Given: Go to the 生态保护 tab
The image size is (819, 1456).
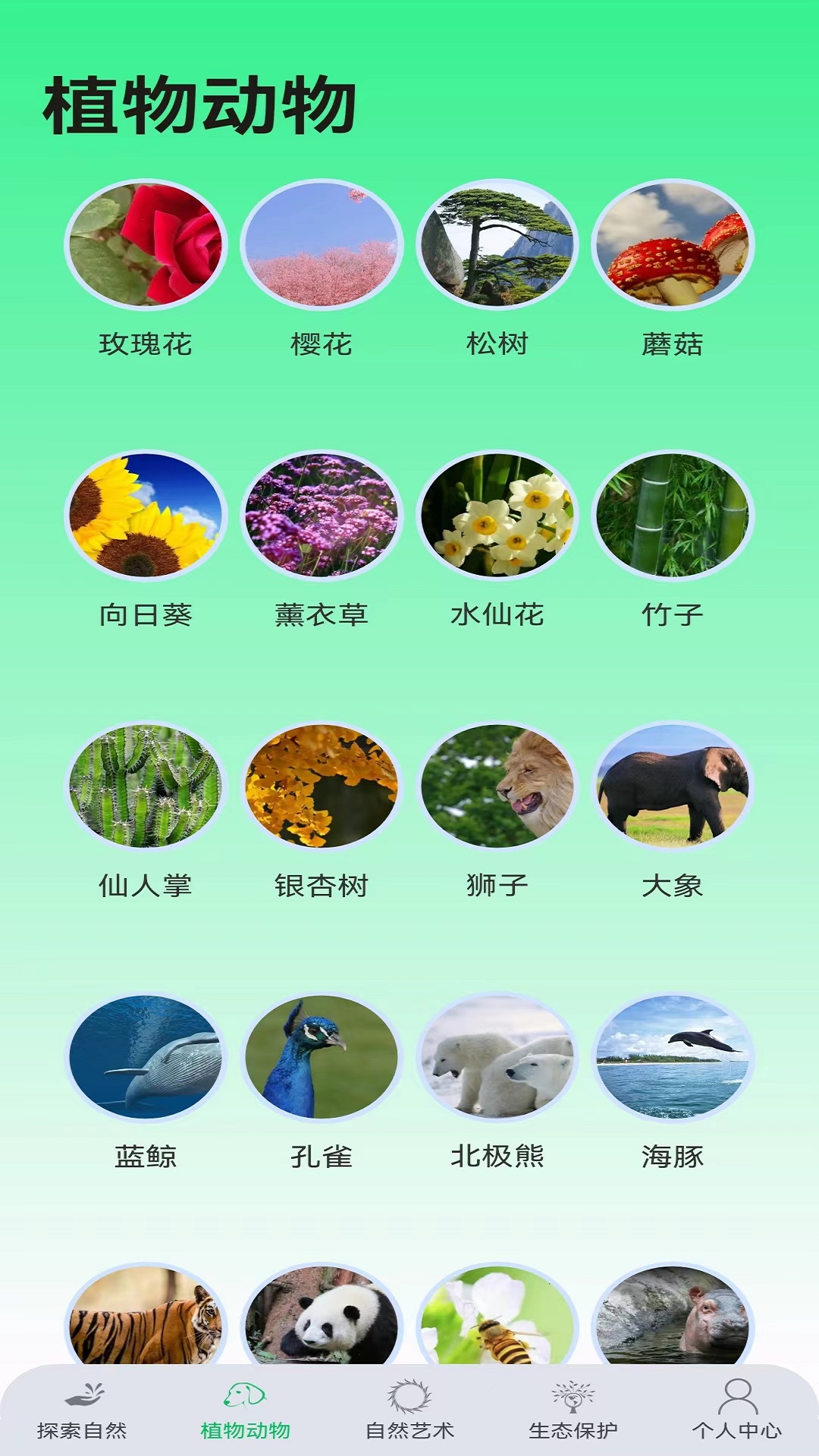Looking at the screenshot, I should click(573, 1410).
